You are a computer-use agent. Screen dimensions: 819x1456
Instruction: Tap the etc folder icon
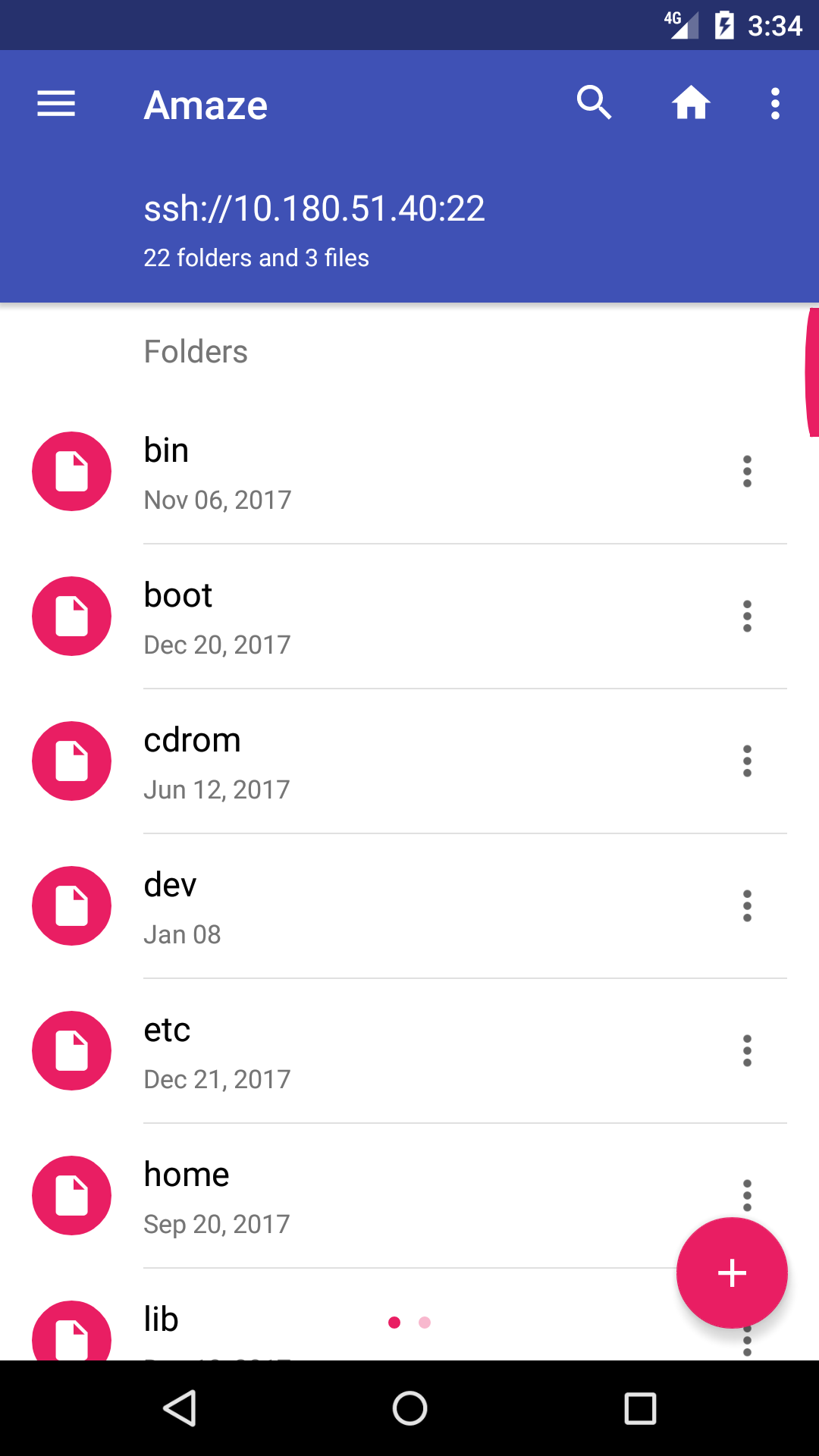pos(71,1050)
